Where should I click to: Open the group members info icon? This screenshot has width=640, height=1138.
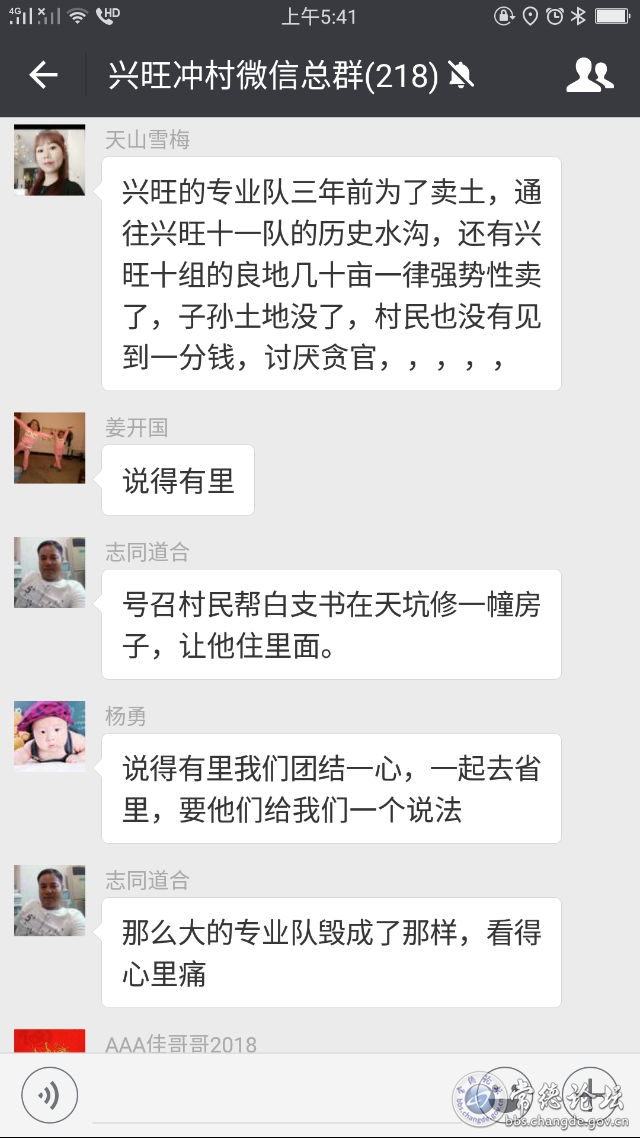(x=589, y=75)
